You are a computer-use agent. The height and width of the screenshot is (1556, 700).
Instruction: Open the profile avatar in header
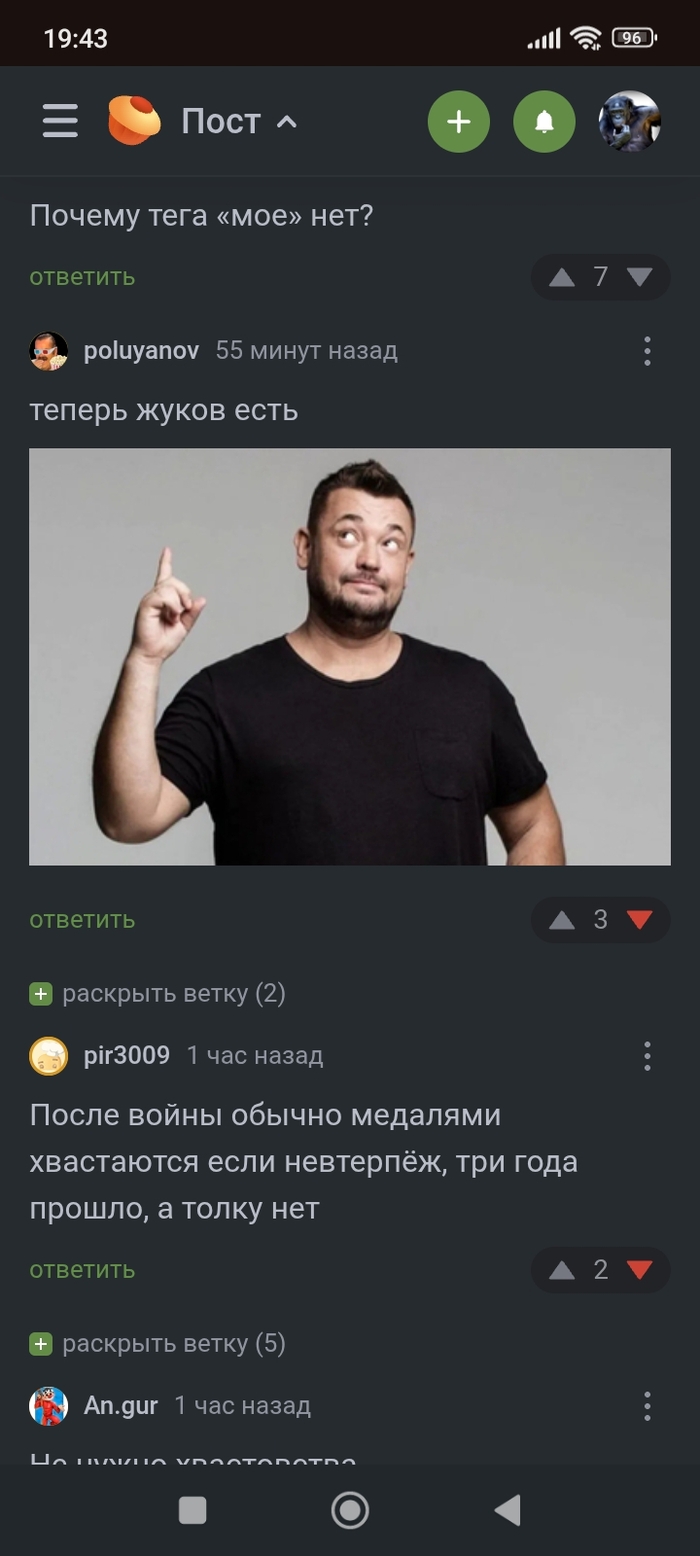tap(629, 122)
